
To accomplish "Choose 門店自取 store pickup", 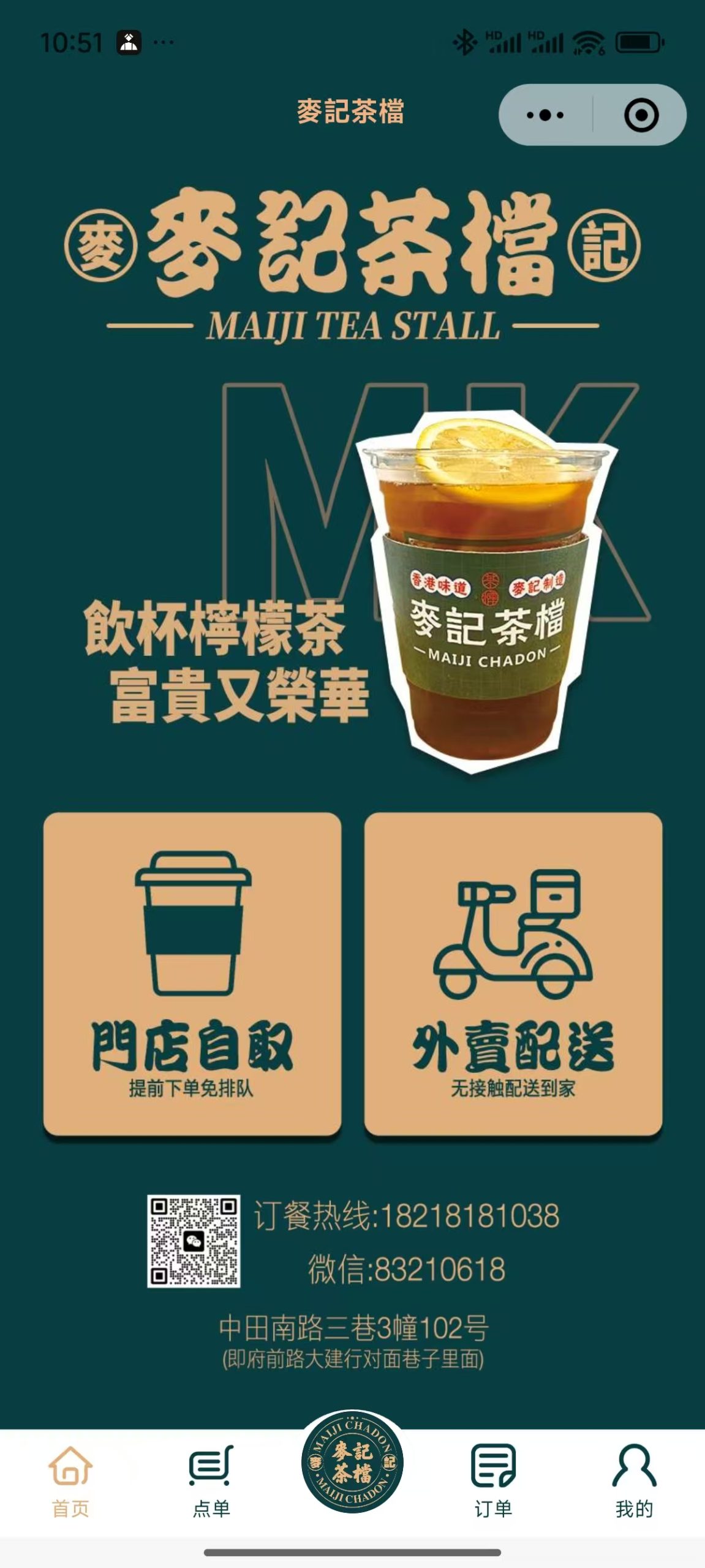I will (192, 974).
